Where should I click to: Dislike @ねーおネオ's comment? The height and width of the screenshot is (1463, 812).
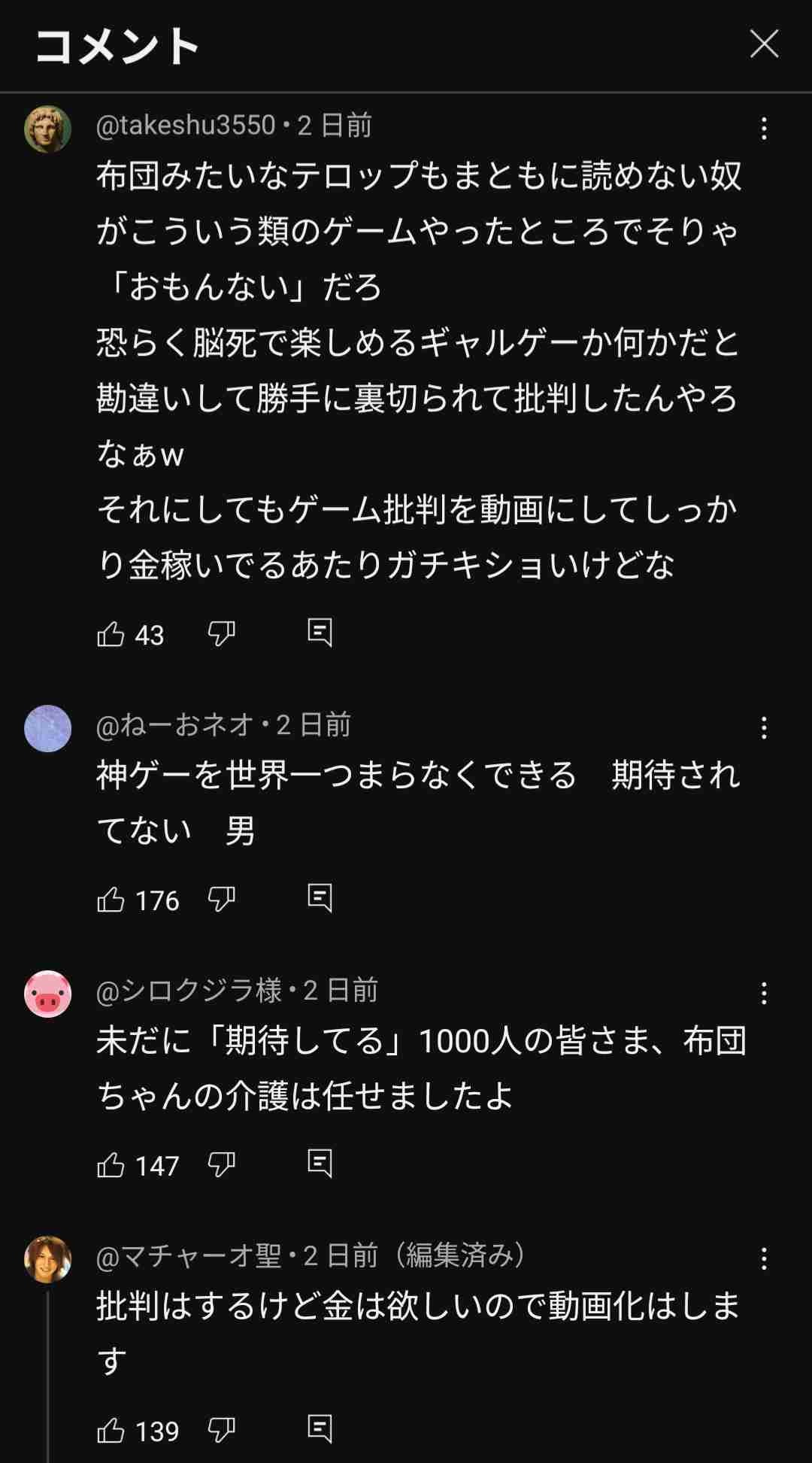click(221, 899)
